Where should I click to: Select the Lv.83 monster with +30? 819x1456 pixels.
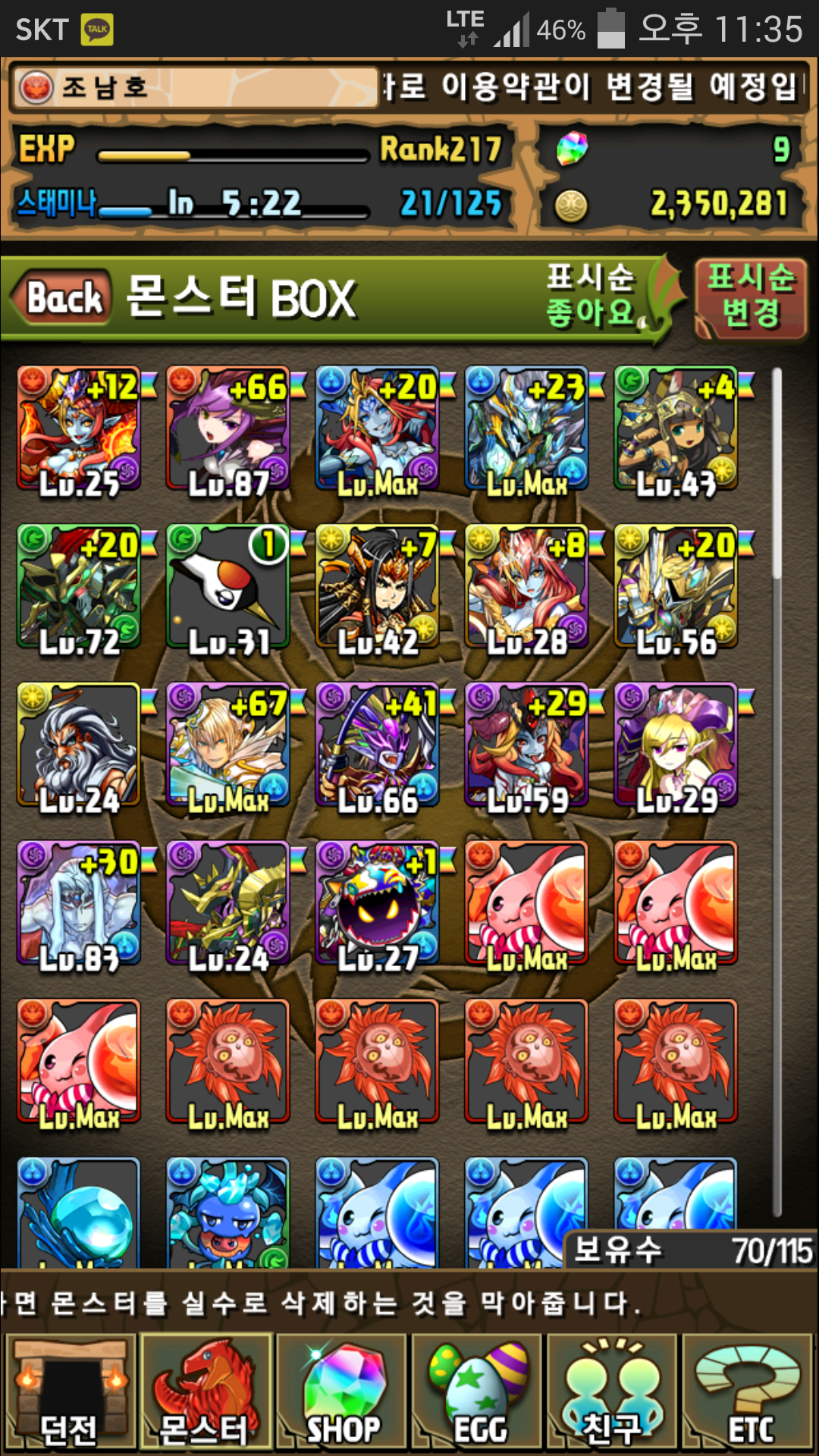point(79,903)
